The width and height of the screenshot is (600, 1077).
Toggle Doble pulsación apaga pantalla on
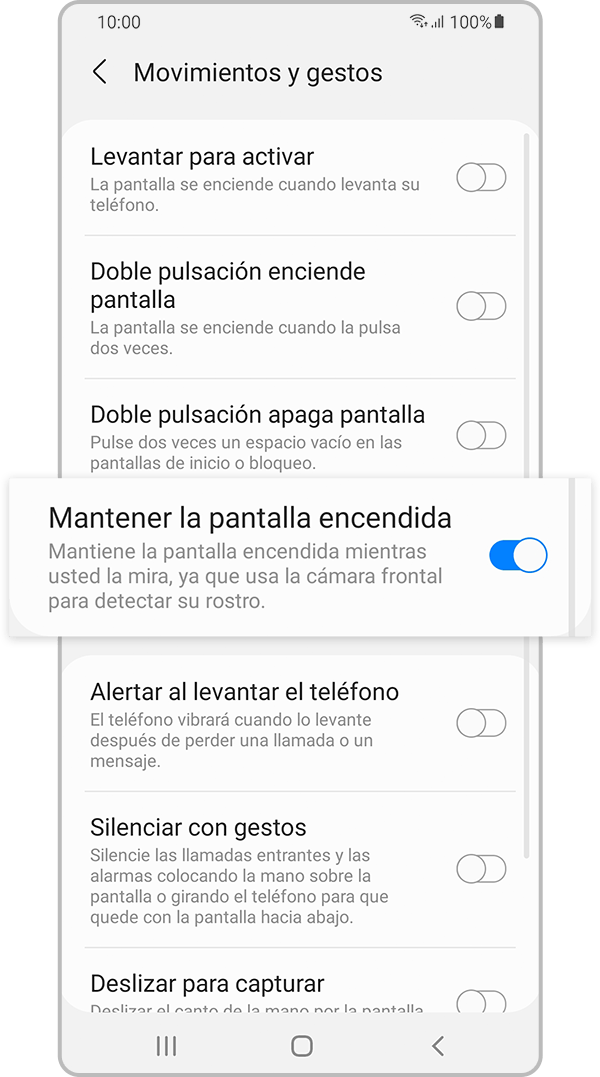coord(481,435)
